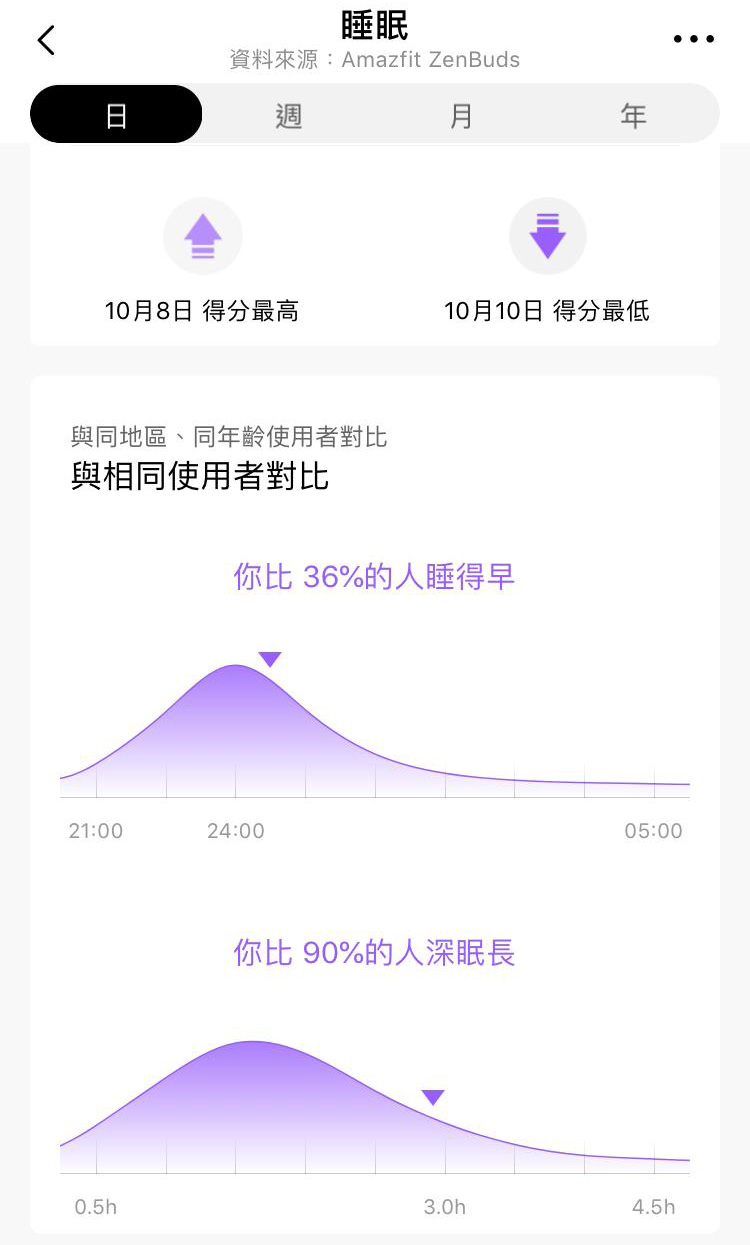Screen dimensions: 750x1245
Task: Click the 3.0h axis label on the deep sleep chart
Action: coord(444,1206)
